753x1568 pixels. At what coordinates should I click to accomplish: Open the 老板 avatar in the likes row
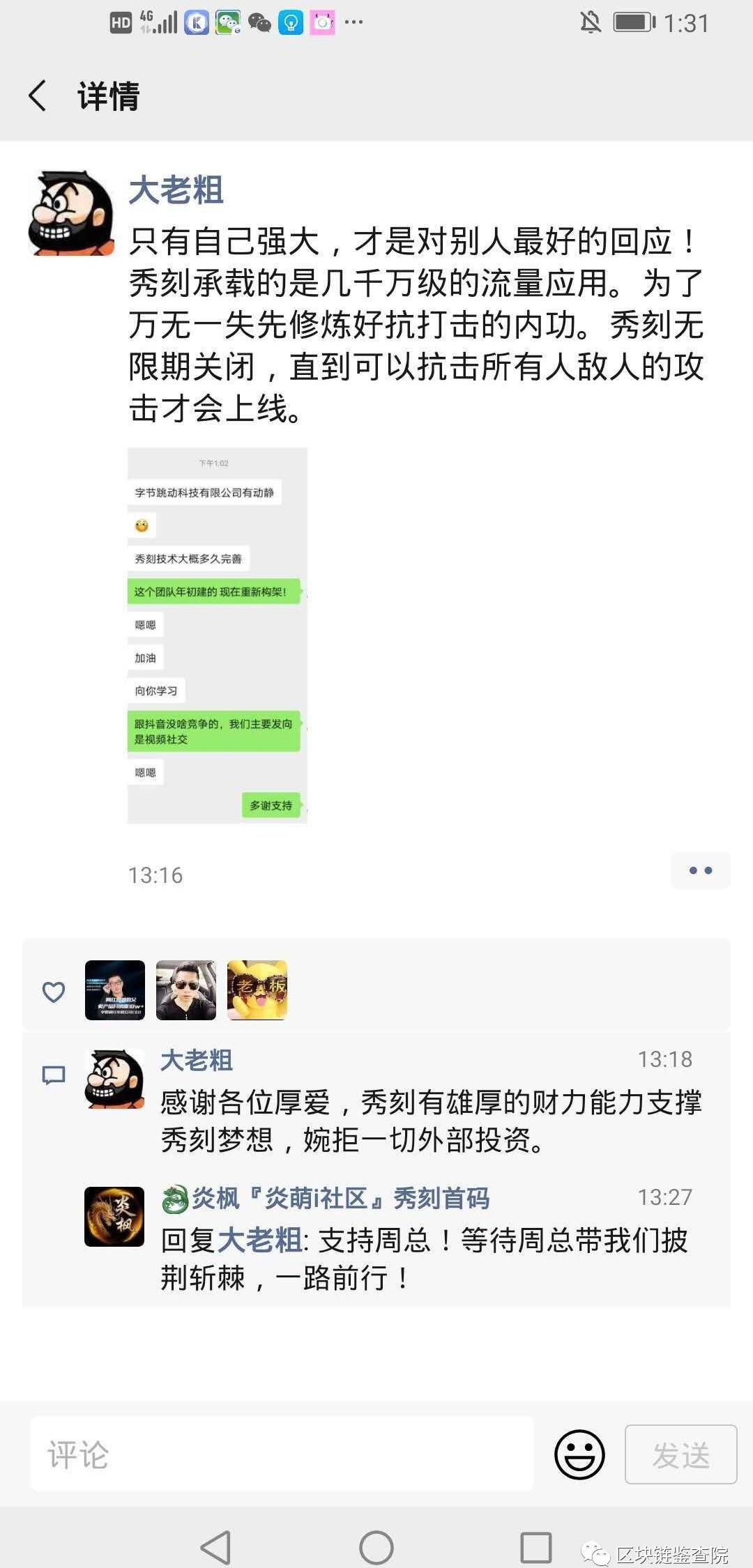coord(257,990)
